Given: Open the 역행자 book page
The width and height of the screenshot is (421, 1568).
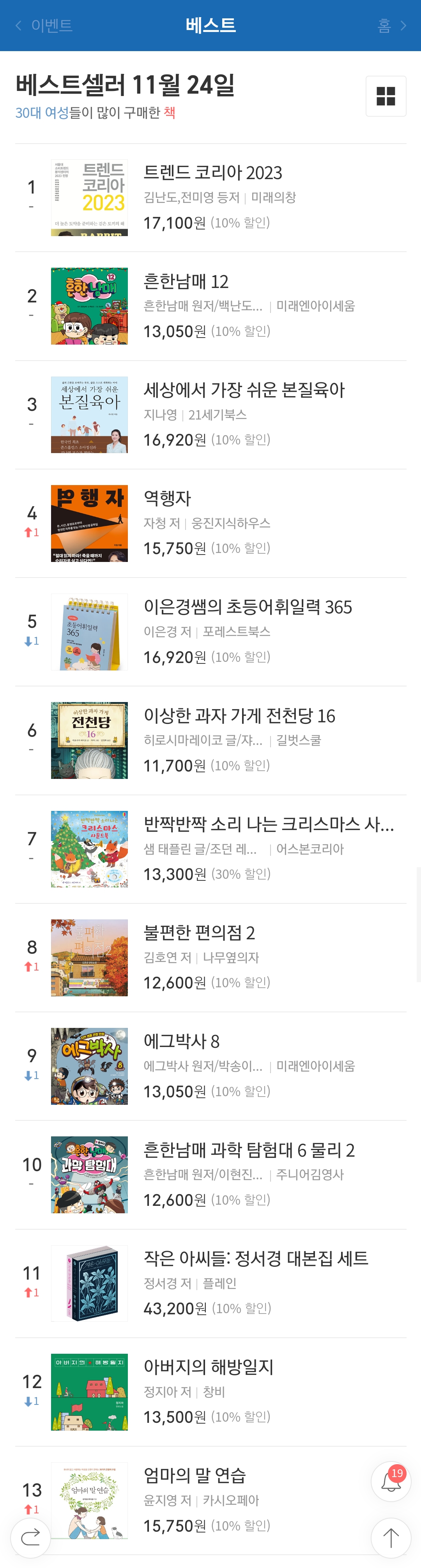Looking at the screenshot, I should (x=167, y=498).
